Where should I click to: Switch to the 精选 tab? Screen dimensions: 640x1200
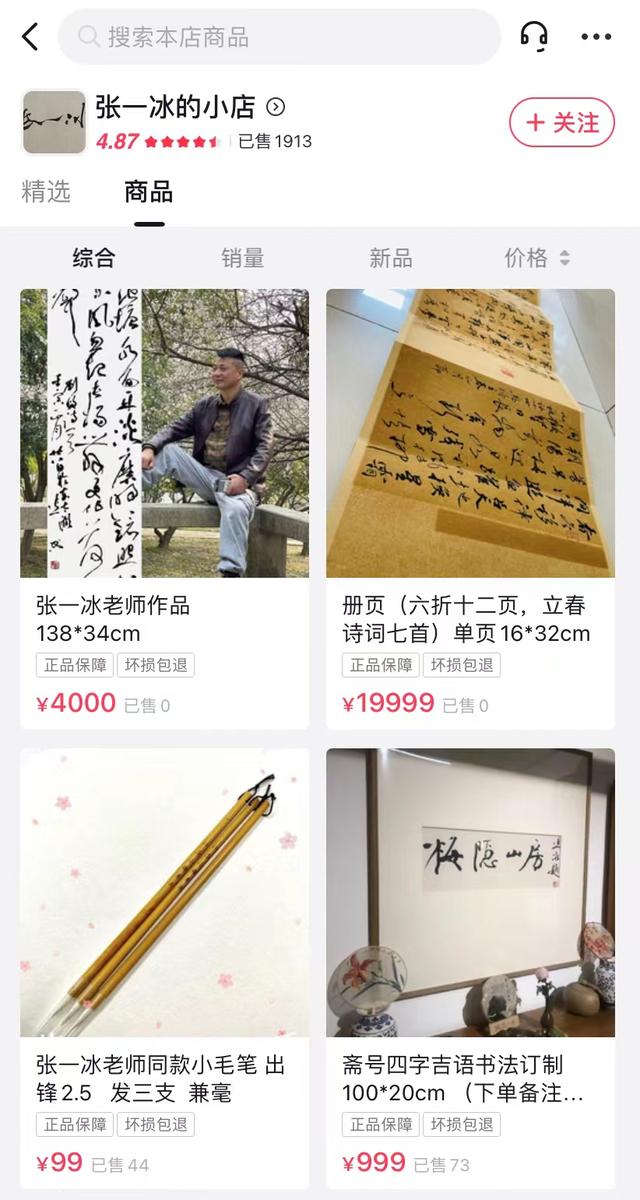[x=46, y=192]
